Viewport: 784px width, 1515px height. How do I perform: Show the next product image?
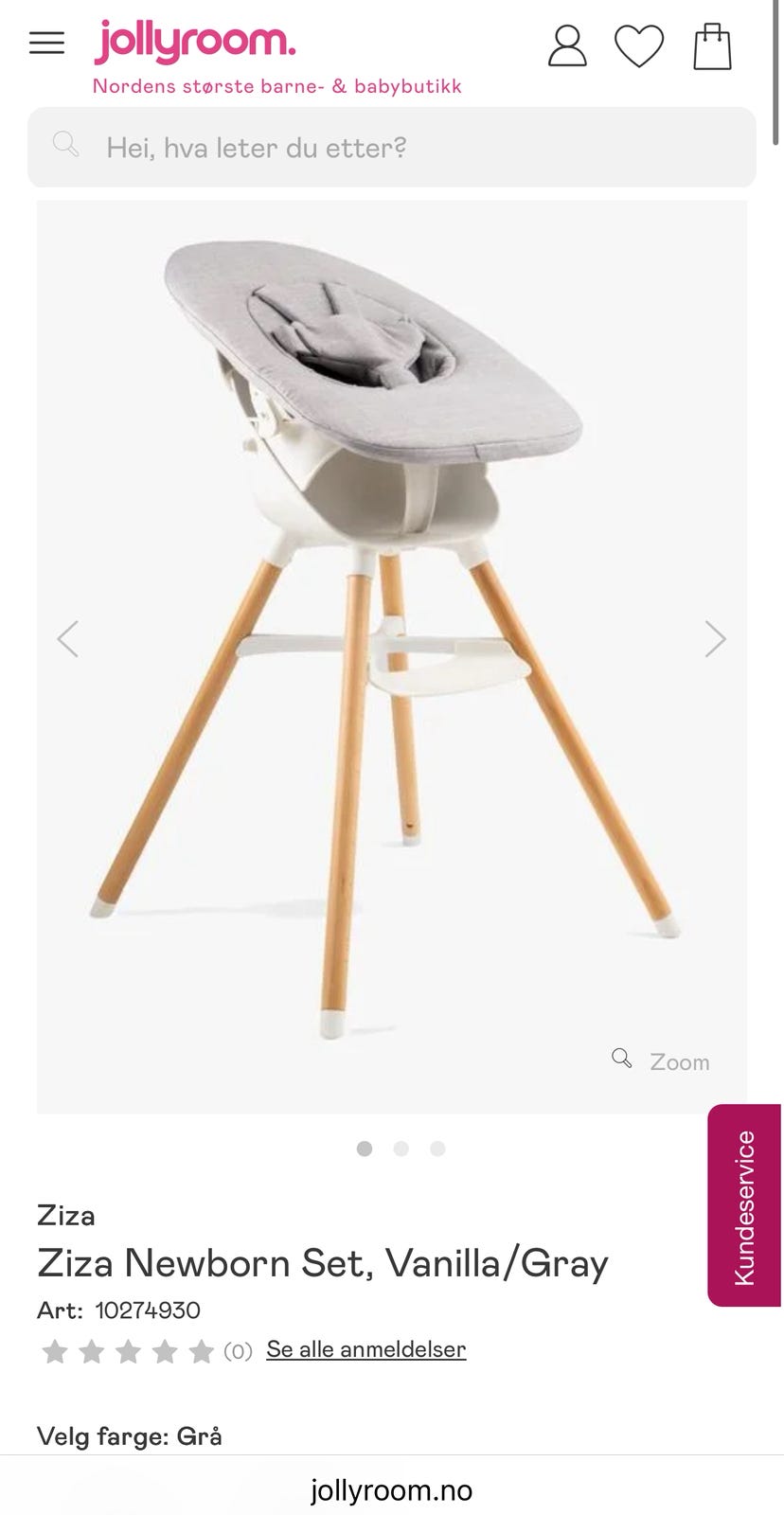[715, 639]
